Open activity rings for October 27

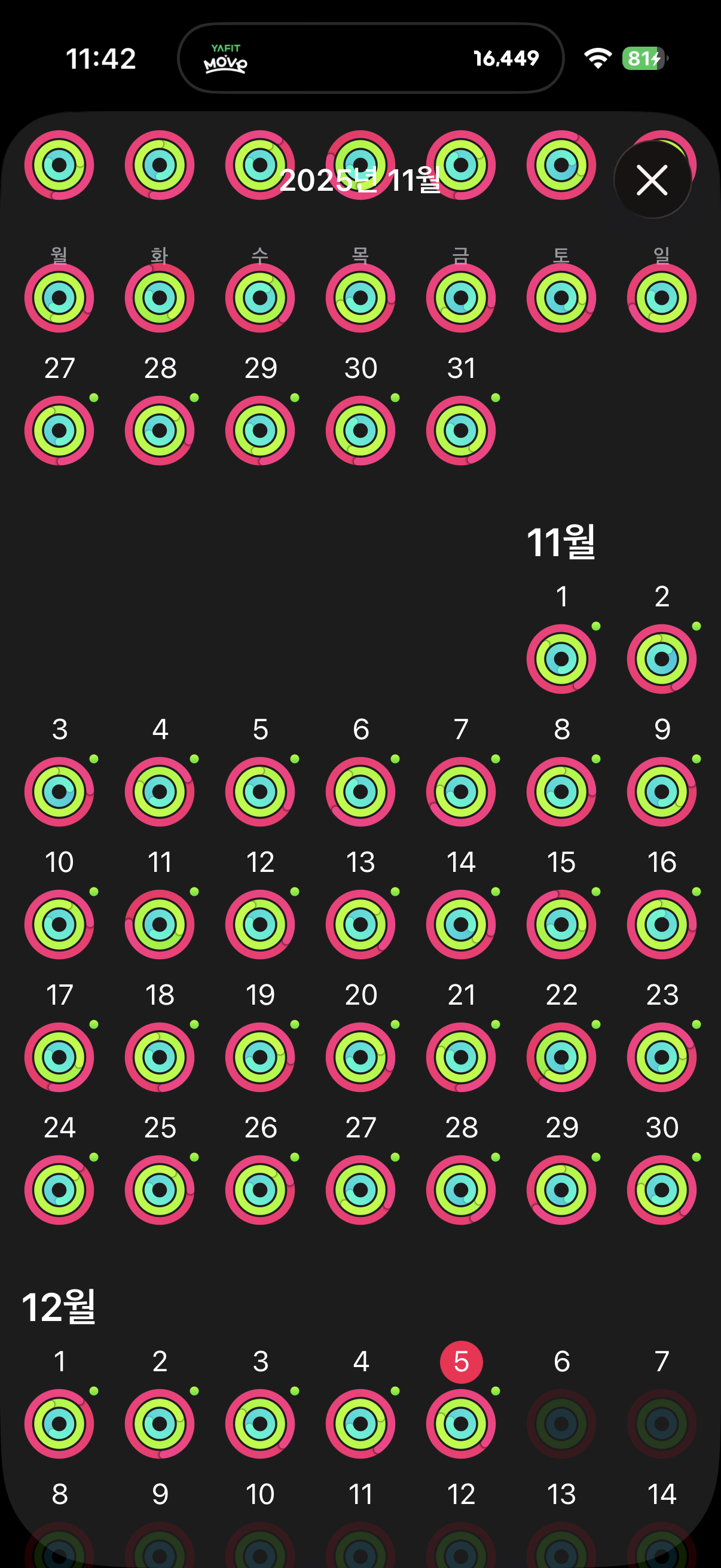[59, 431]
